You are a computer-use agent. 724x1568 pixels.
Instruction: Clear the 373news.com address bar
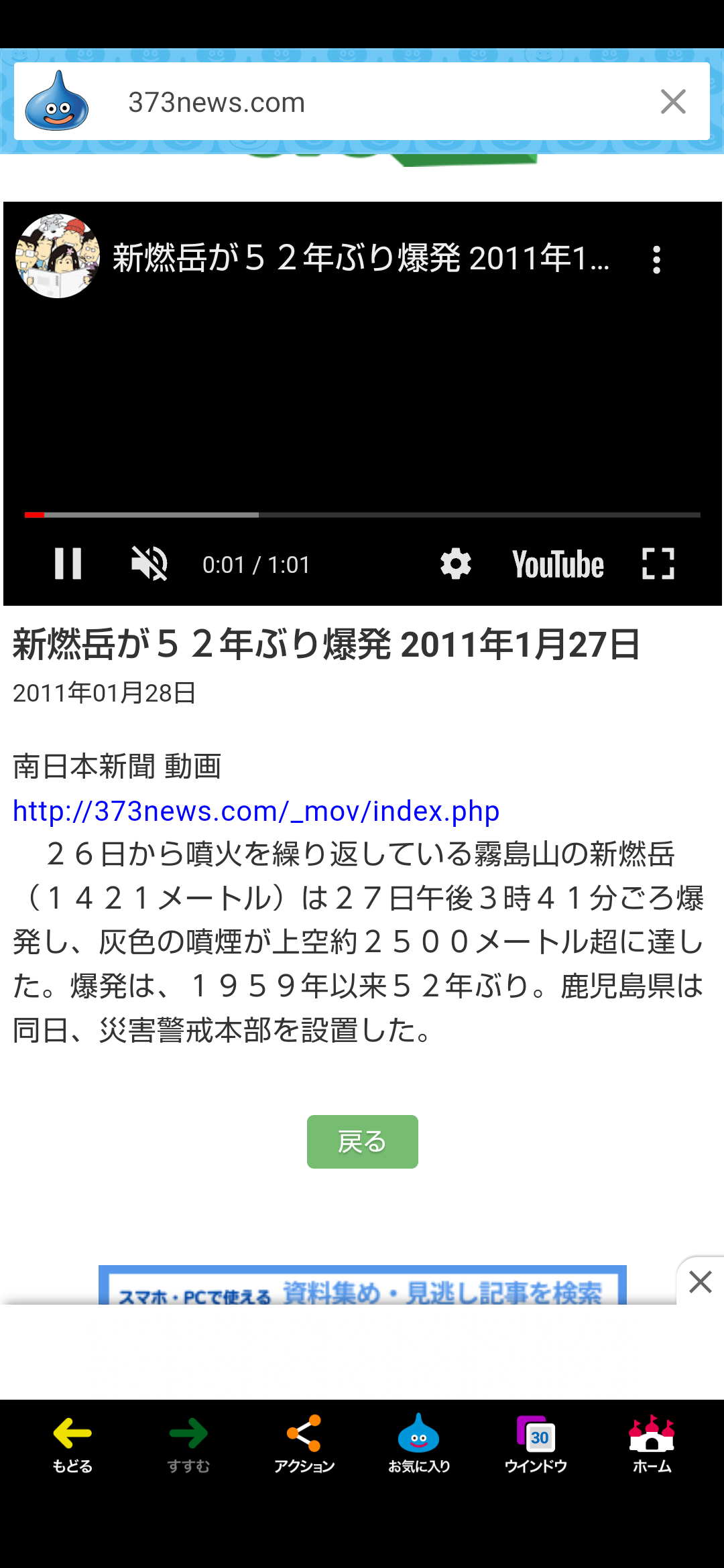coord(673,102)
